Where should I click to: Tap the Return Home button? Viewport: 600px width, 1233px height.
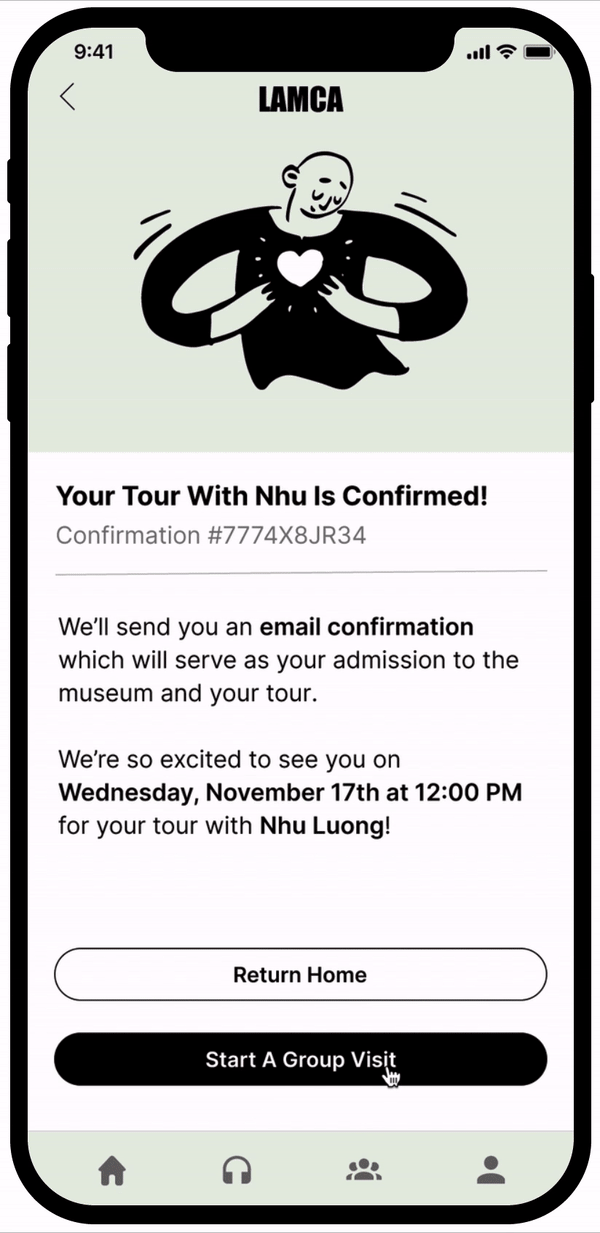tap(300, 975)
